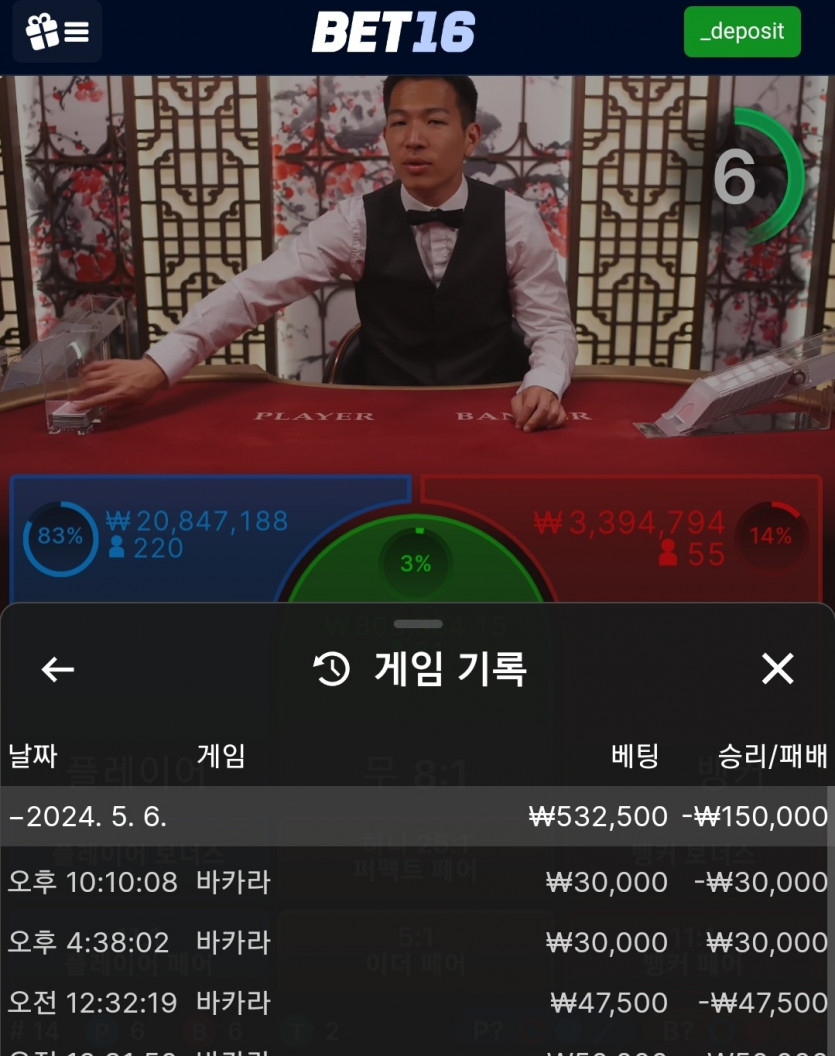
Task: Open the 오후 10:10:08 바카라 record
Action: tap(416, 882)
